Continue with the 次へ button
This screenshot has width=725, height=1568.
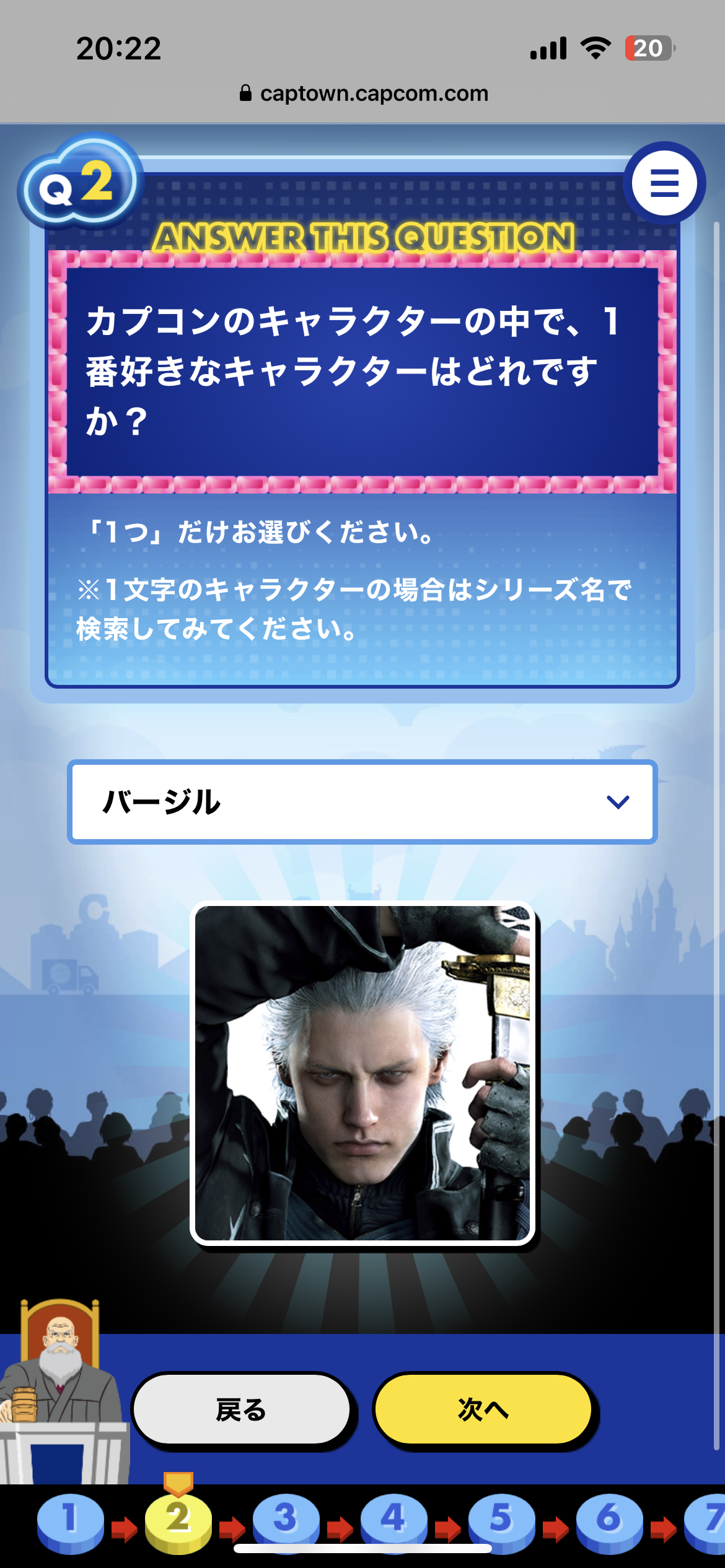coord(483,1409)
